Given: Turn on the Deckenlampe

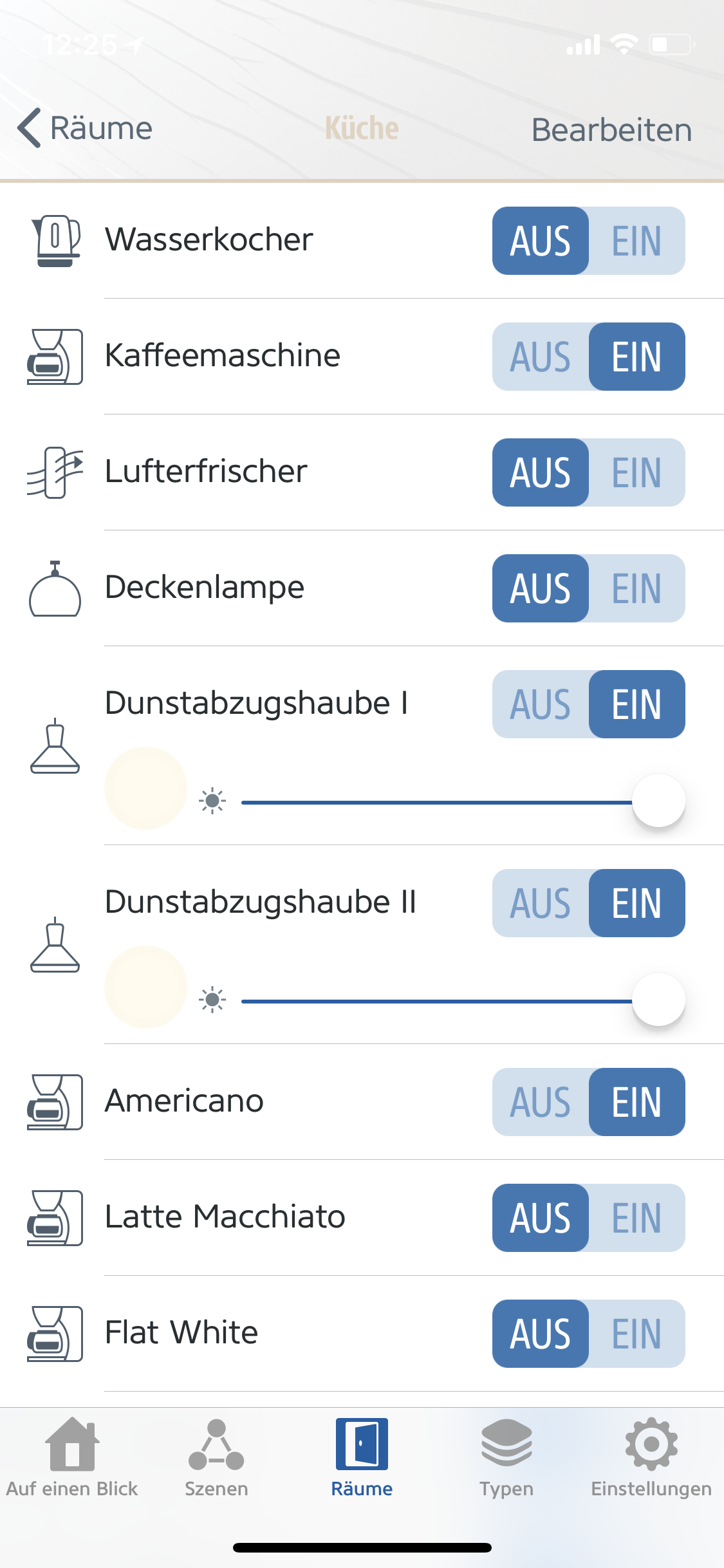Looking at the screenshot, I should coord(636,589).
